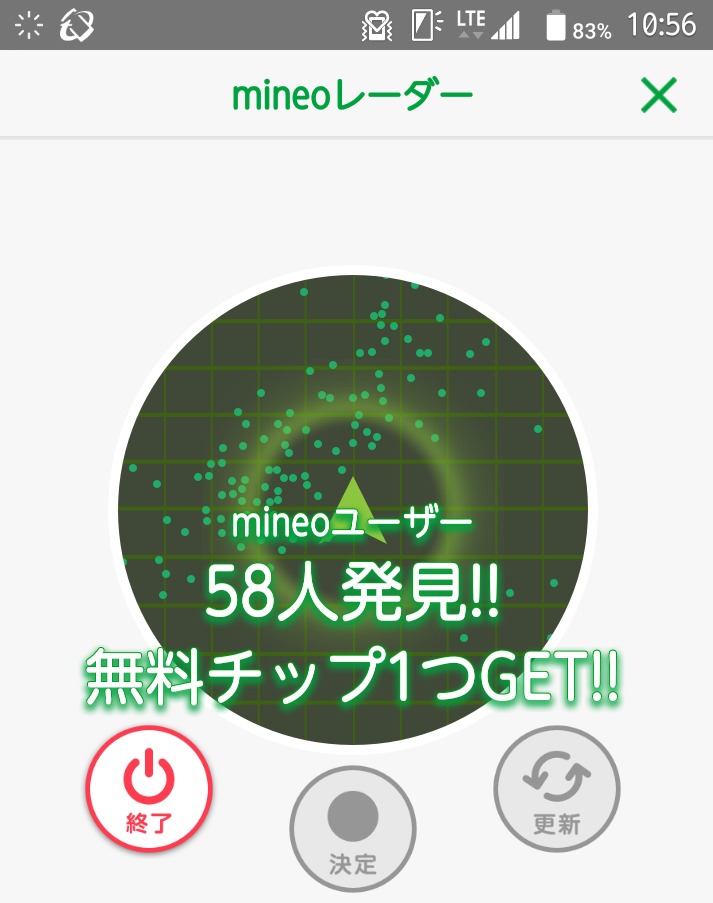Tap the red 終了 power button
Viewport: 713px width, 903px height.
149,789
